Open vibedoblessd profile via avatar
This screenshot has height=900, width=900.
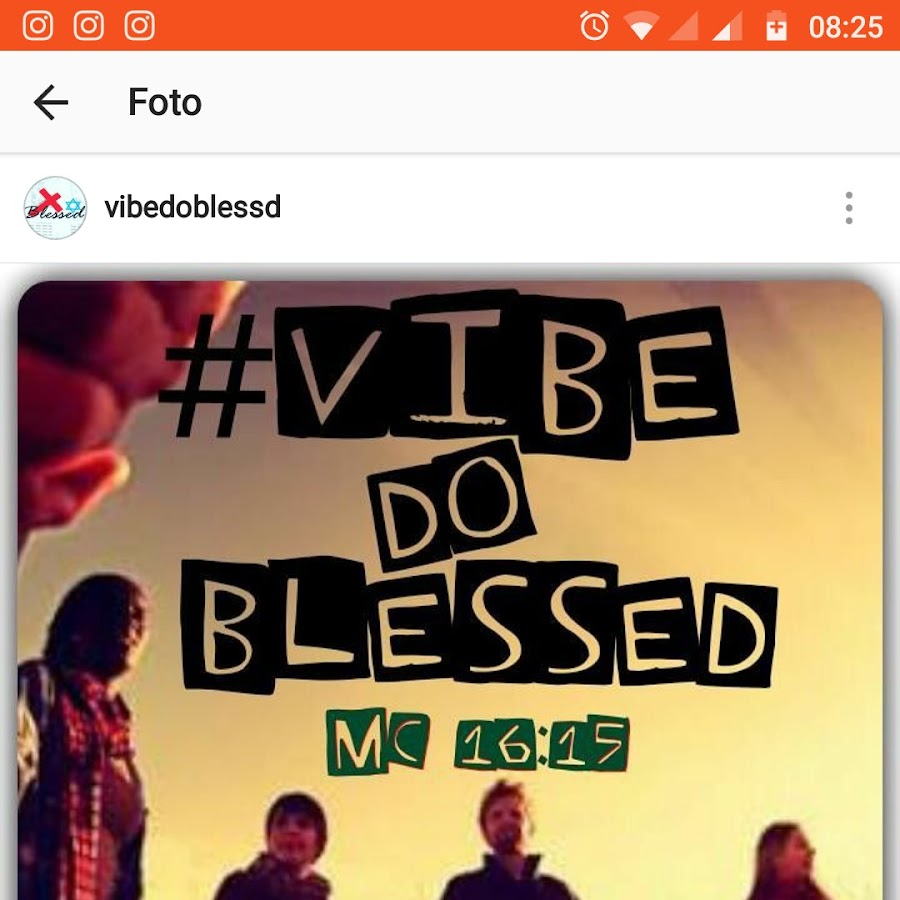point(55,208)
